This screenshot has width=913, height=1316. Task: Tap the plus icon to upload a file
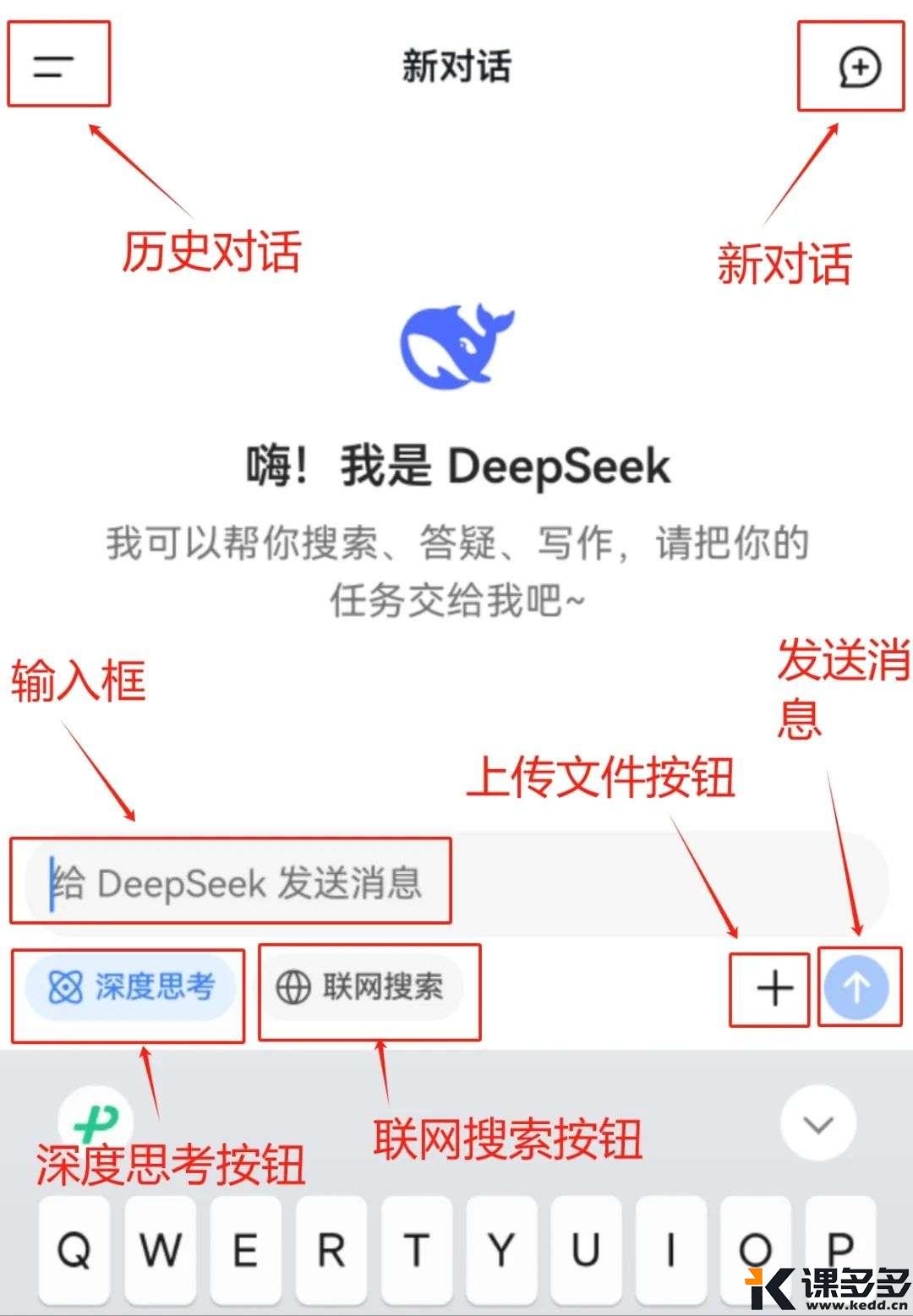[x=774, y=987]
